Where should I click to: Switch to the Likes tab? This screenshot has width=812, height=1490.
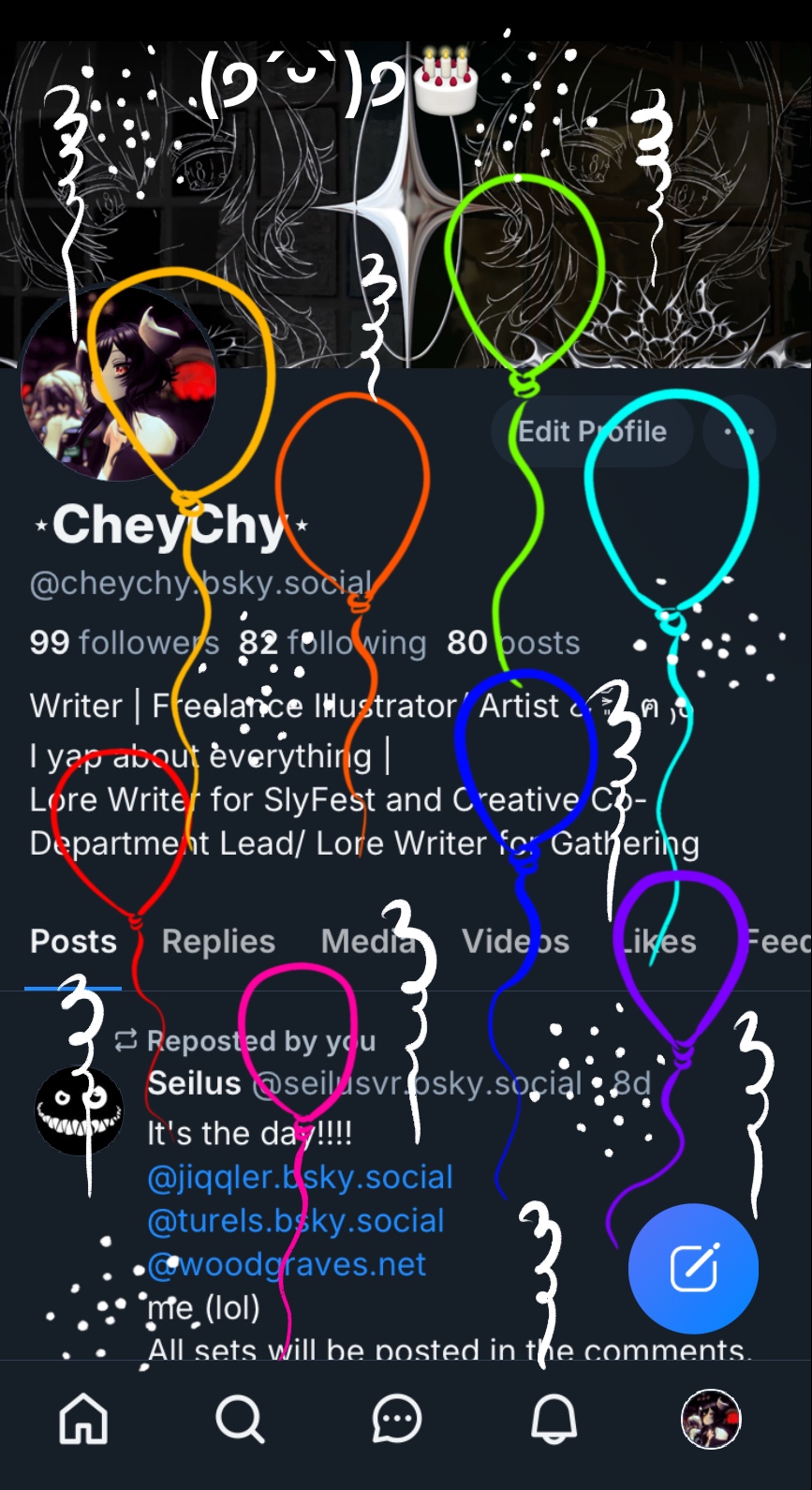point(658,942)
